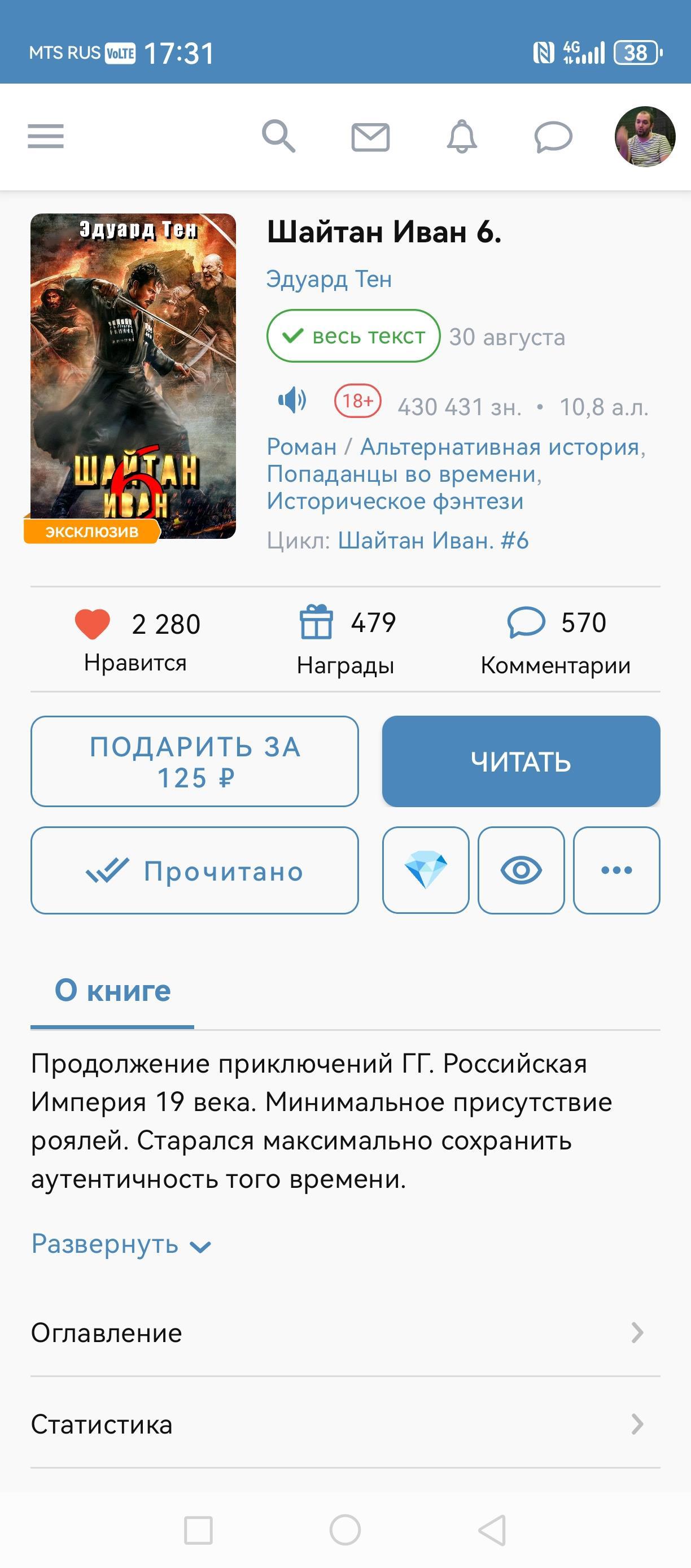The image size is (691, 1568).
Task: Open the search icon
Action: pyautogui.click(x=278, y=136)
